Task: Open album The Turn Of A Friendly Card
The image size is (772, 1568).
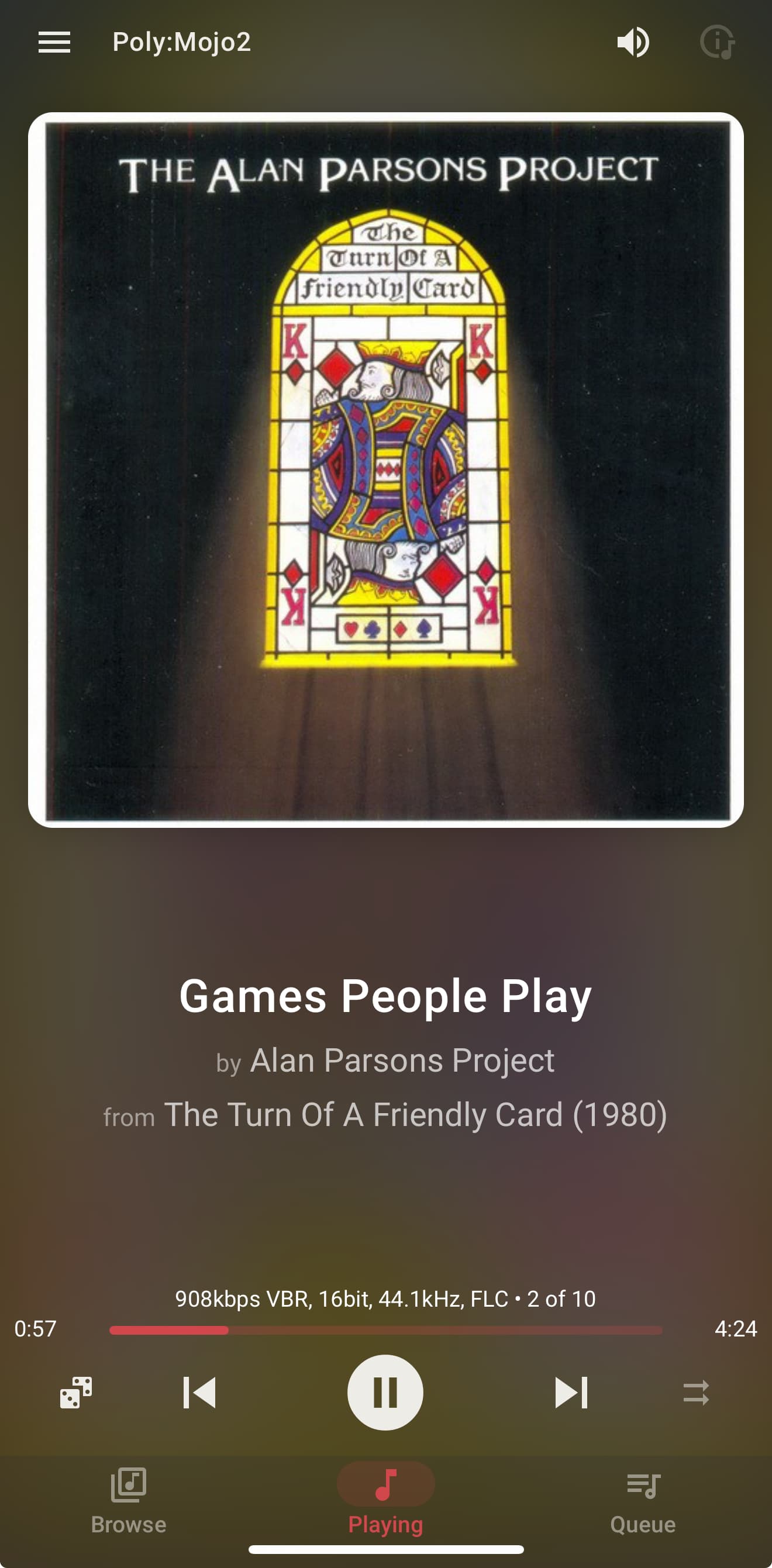Action: coord(416,1114)
